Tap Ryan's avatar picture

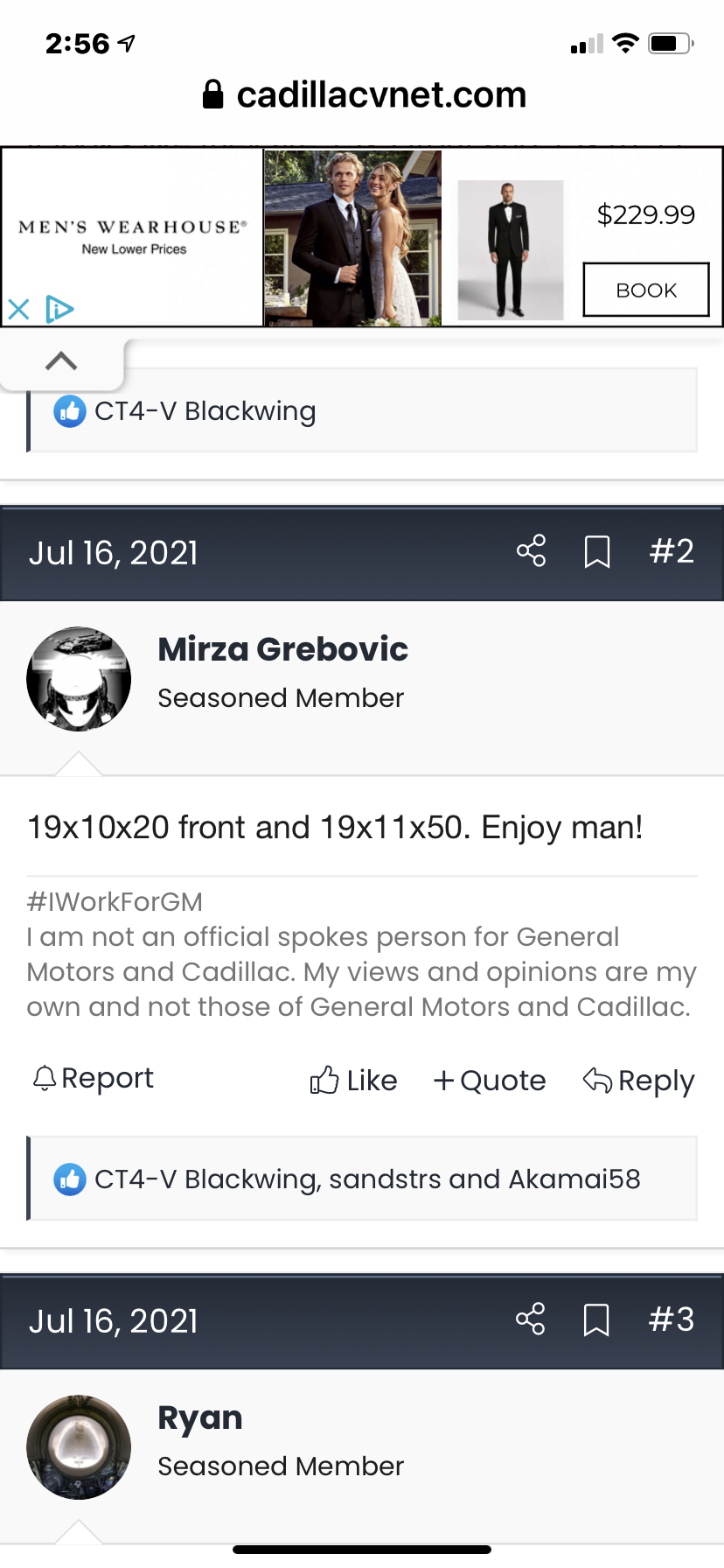79,1446
